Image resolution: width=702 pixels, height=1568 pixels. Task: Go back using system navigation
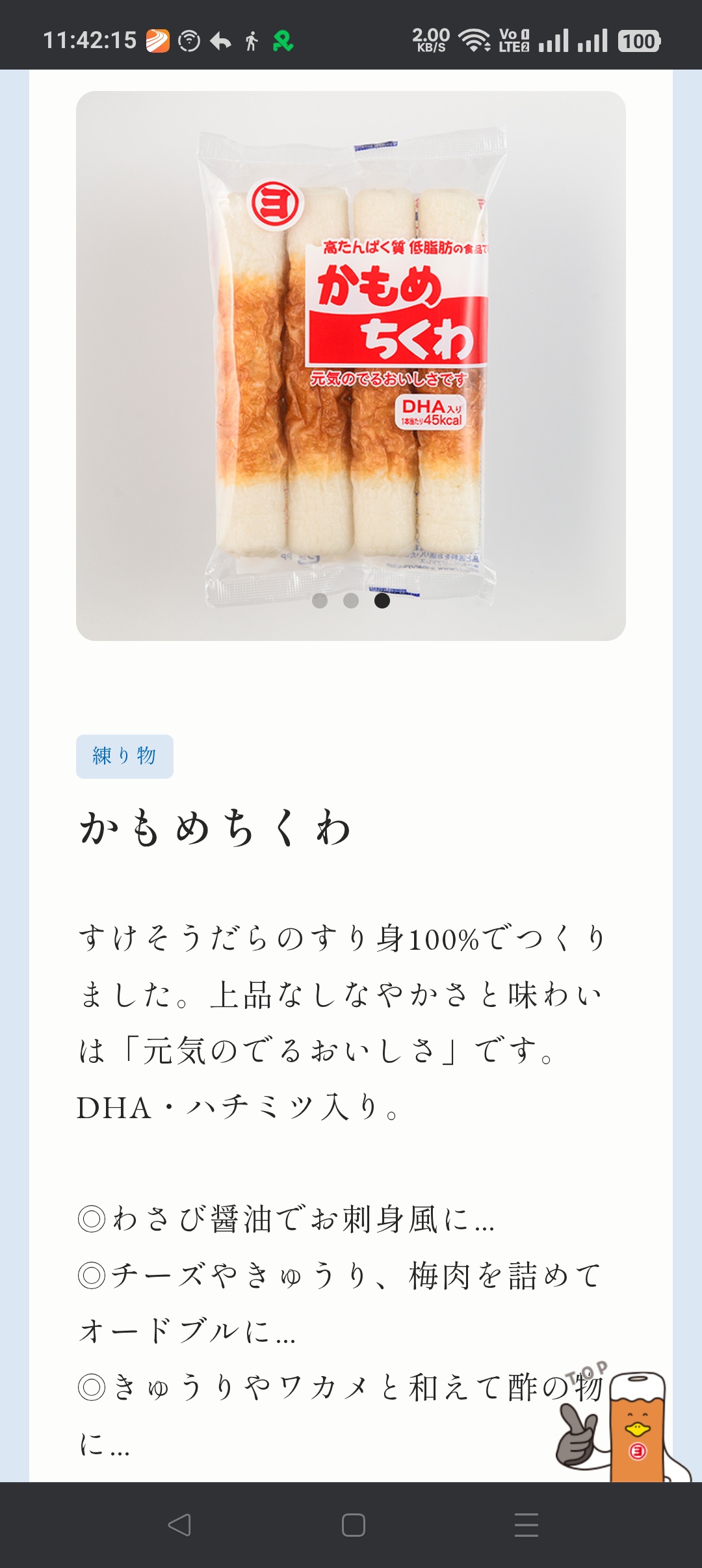coord(179,1525)
